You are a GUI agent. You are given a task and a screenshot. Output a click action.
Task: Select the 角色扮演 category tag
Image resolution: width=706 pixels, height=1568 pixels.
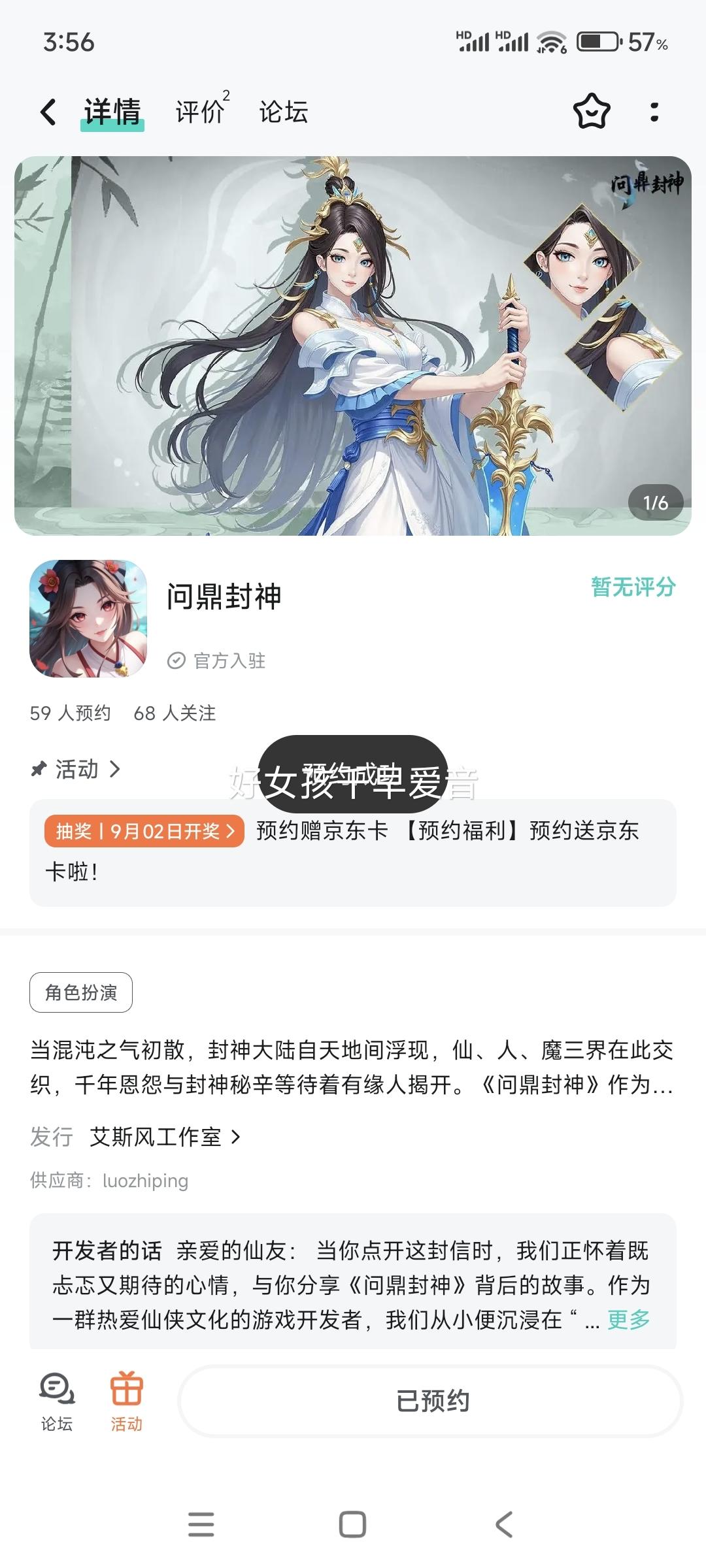(x=81, y=990)
